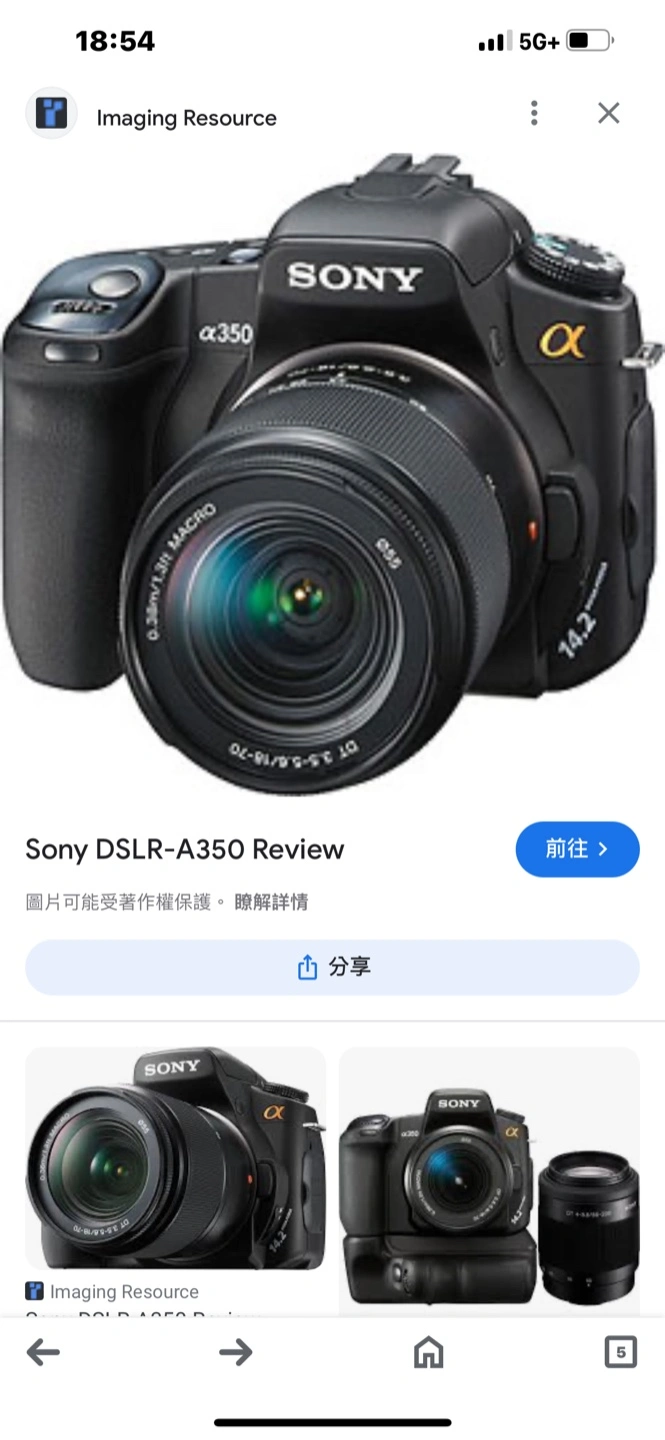Open related thumbnail with camera and extra lens
Screen dimensions: 665x1440
pos(489,1182)
